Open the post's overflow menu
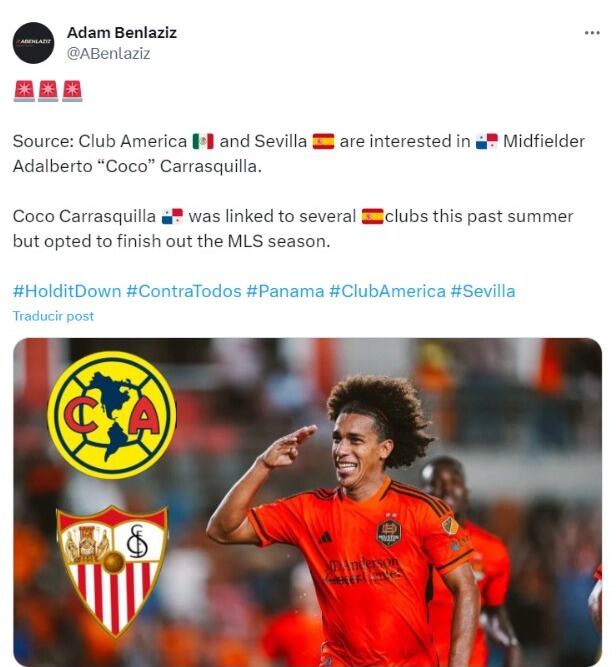 click(x=592, y=33)
